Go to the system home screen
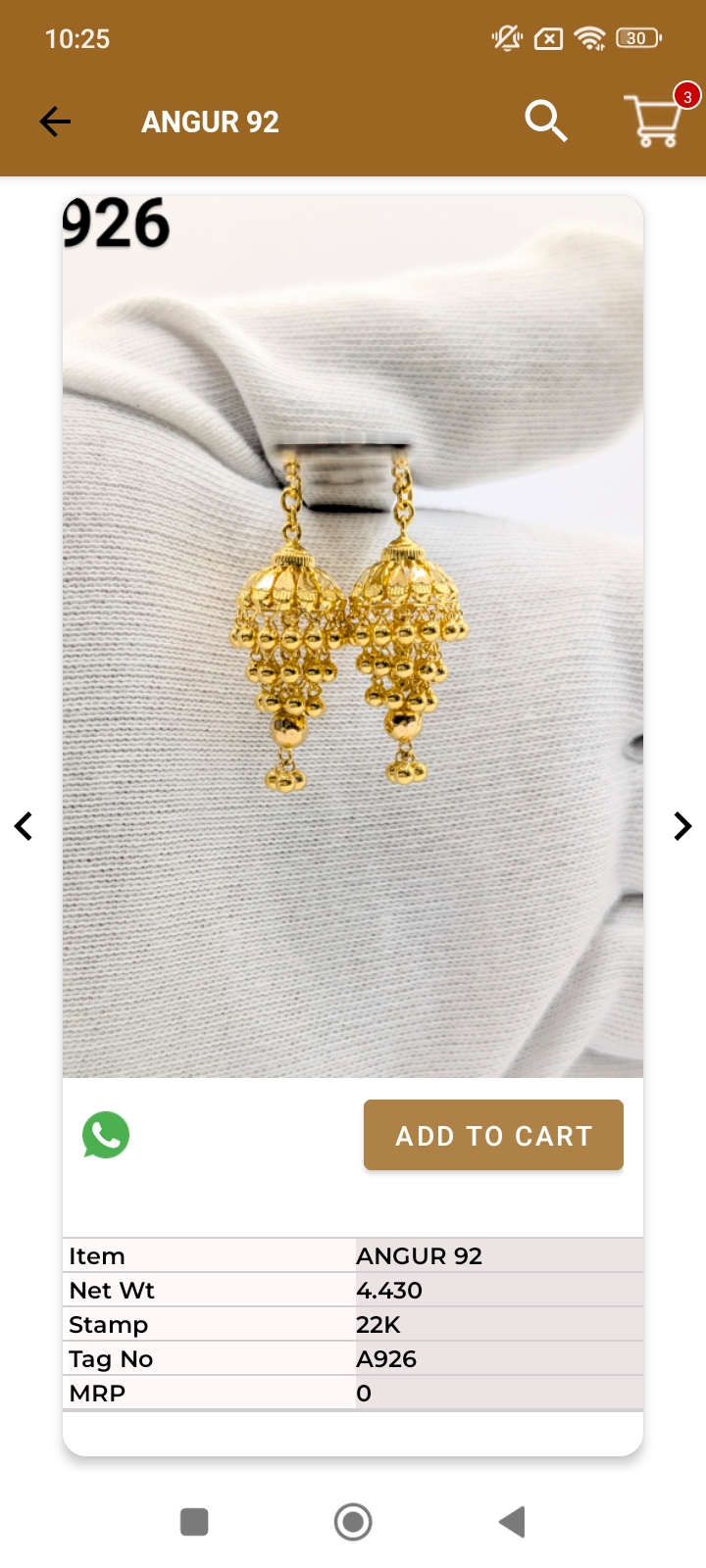 point(353,1522)
